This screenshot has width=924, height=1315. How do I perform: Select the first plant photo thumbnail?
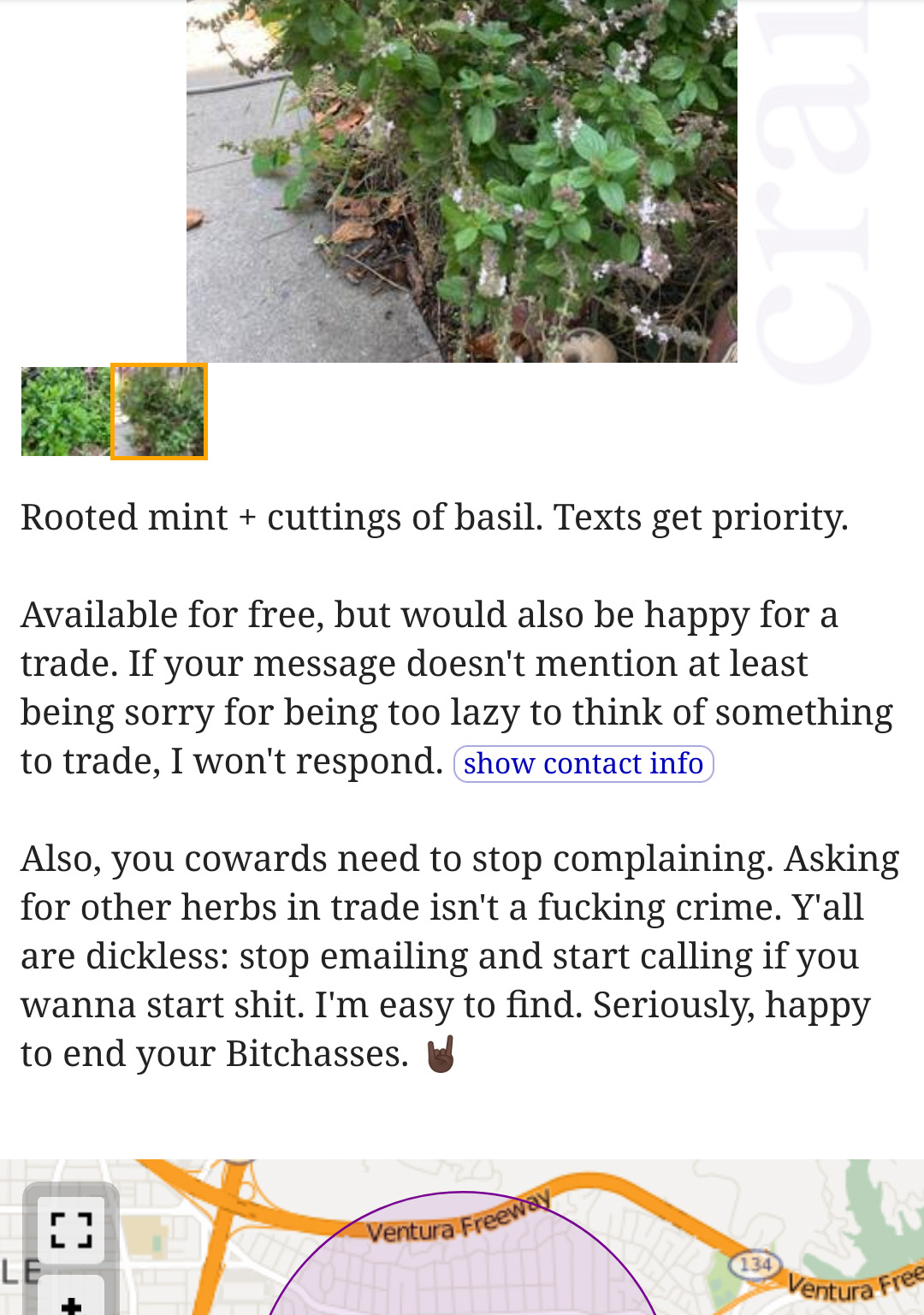66,412
